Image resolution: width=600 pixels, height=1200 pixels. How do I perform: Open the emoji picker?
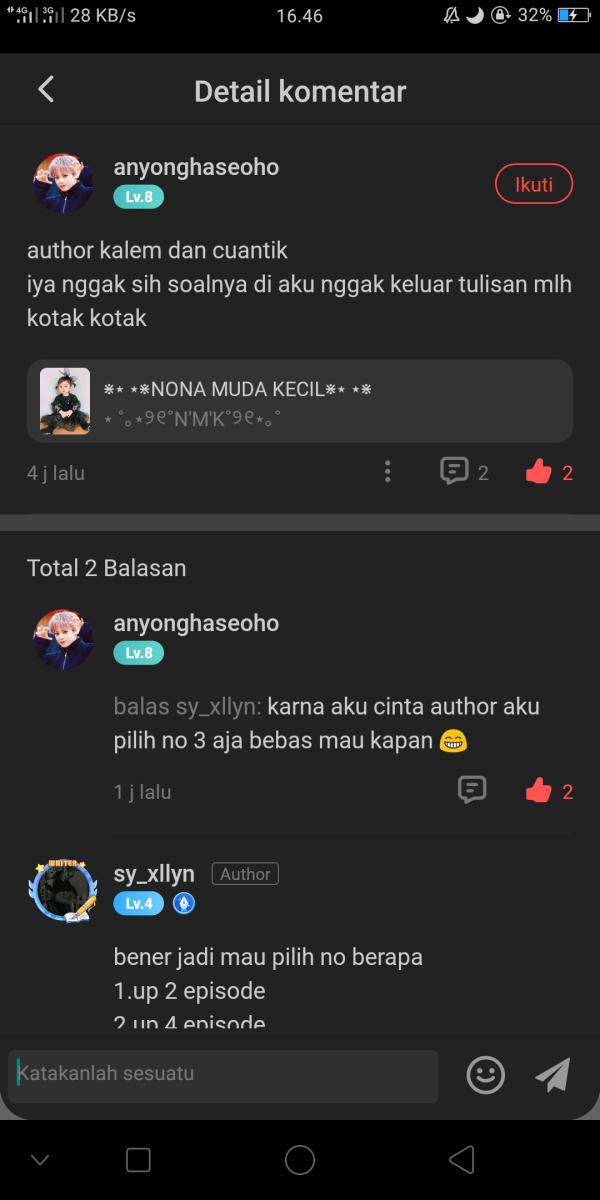coord(486,1075)
